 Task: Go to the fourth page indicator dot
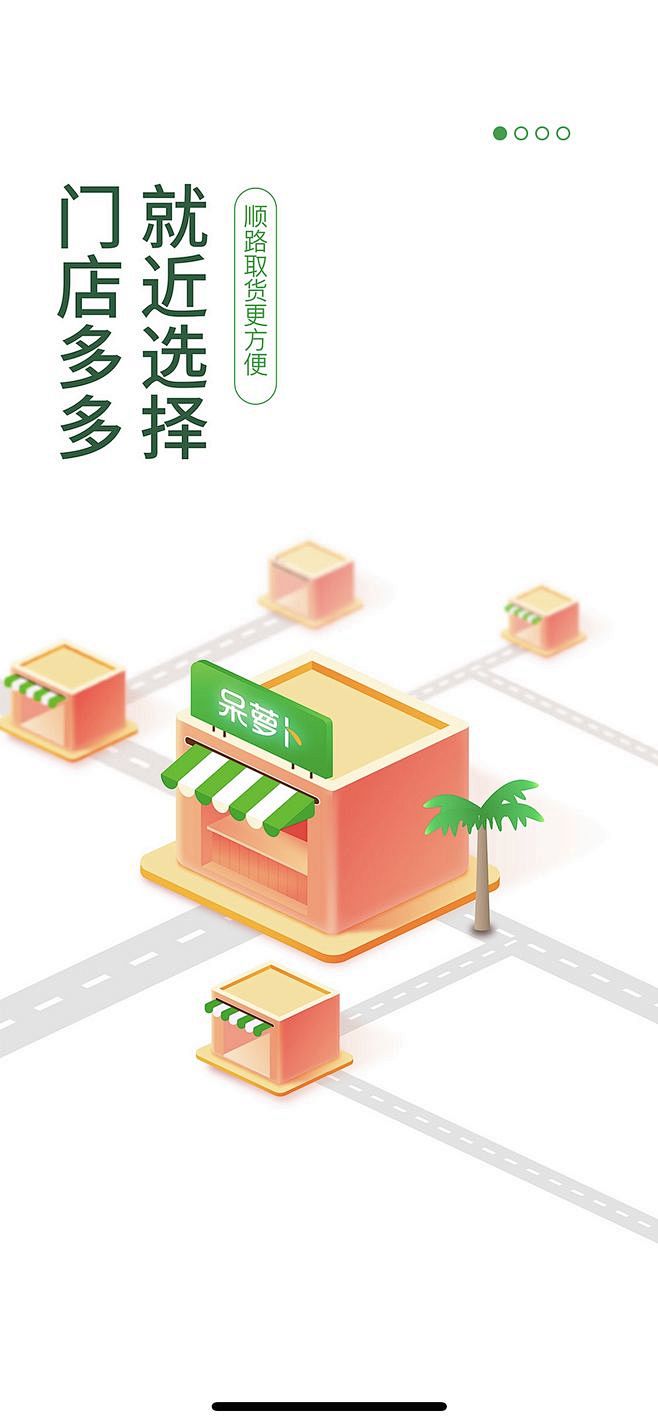563,133
